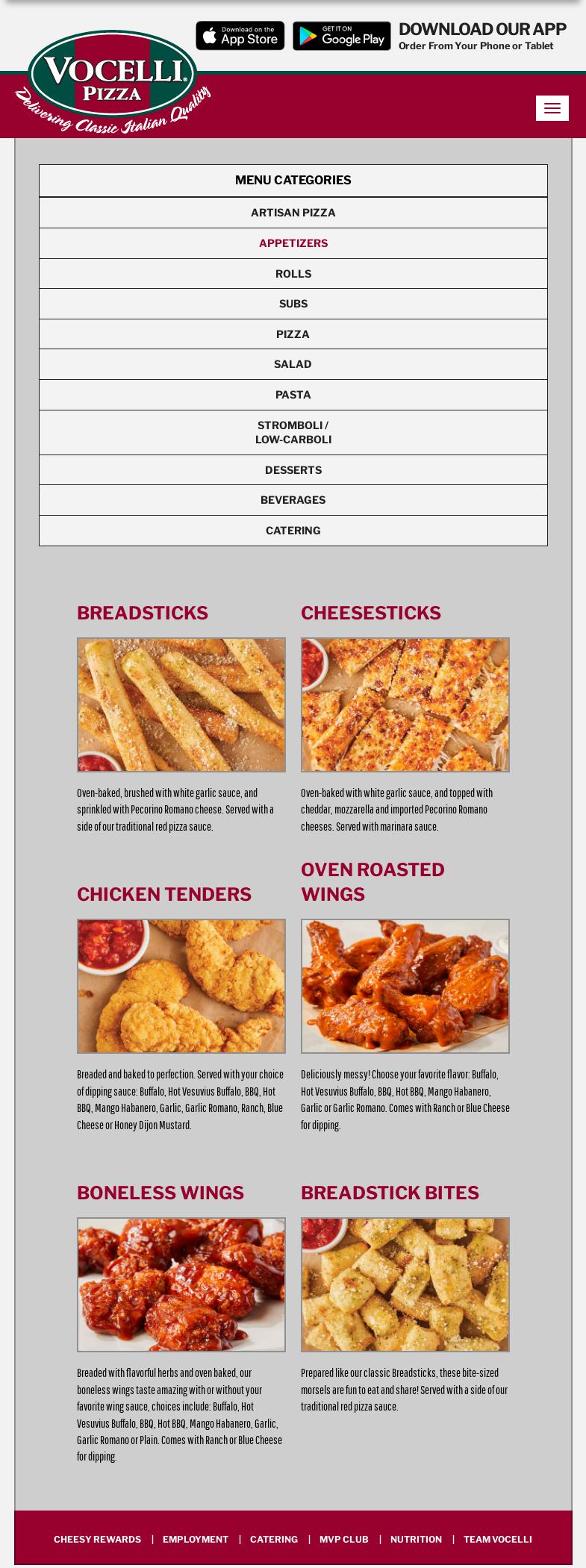The width and height of the screenshot is (586, 1568).
Task: Open the hamburger navigation menu
Action: click(x=552, y=108)
